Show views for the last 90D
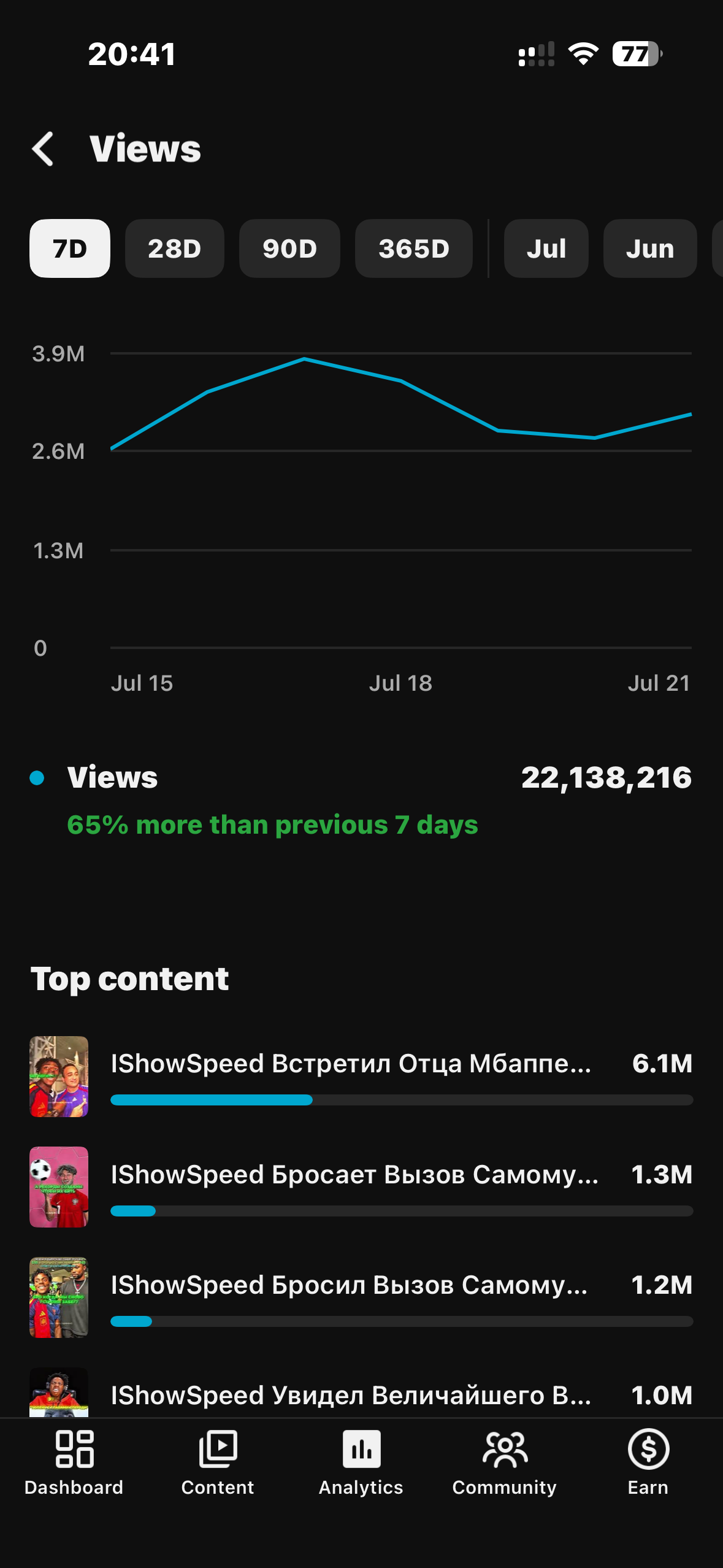 pos(289,248)
